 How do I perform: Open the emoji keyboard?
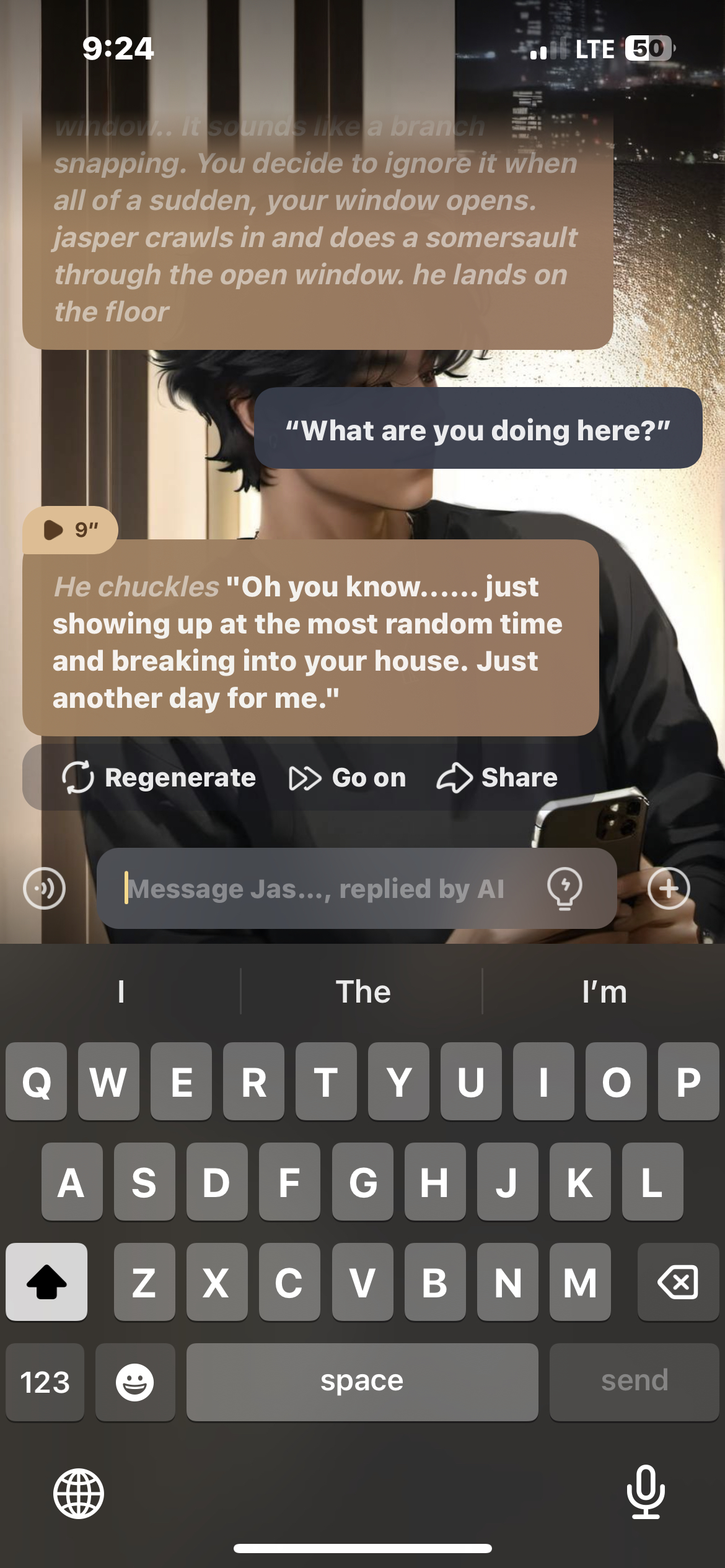135,1382
